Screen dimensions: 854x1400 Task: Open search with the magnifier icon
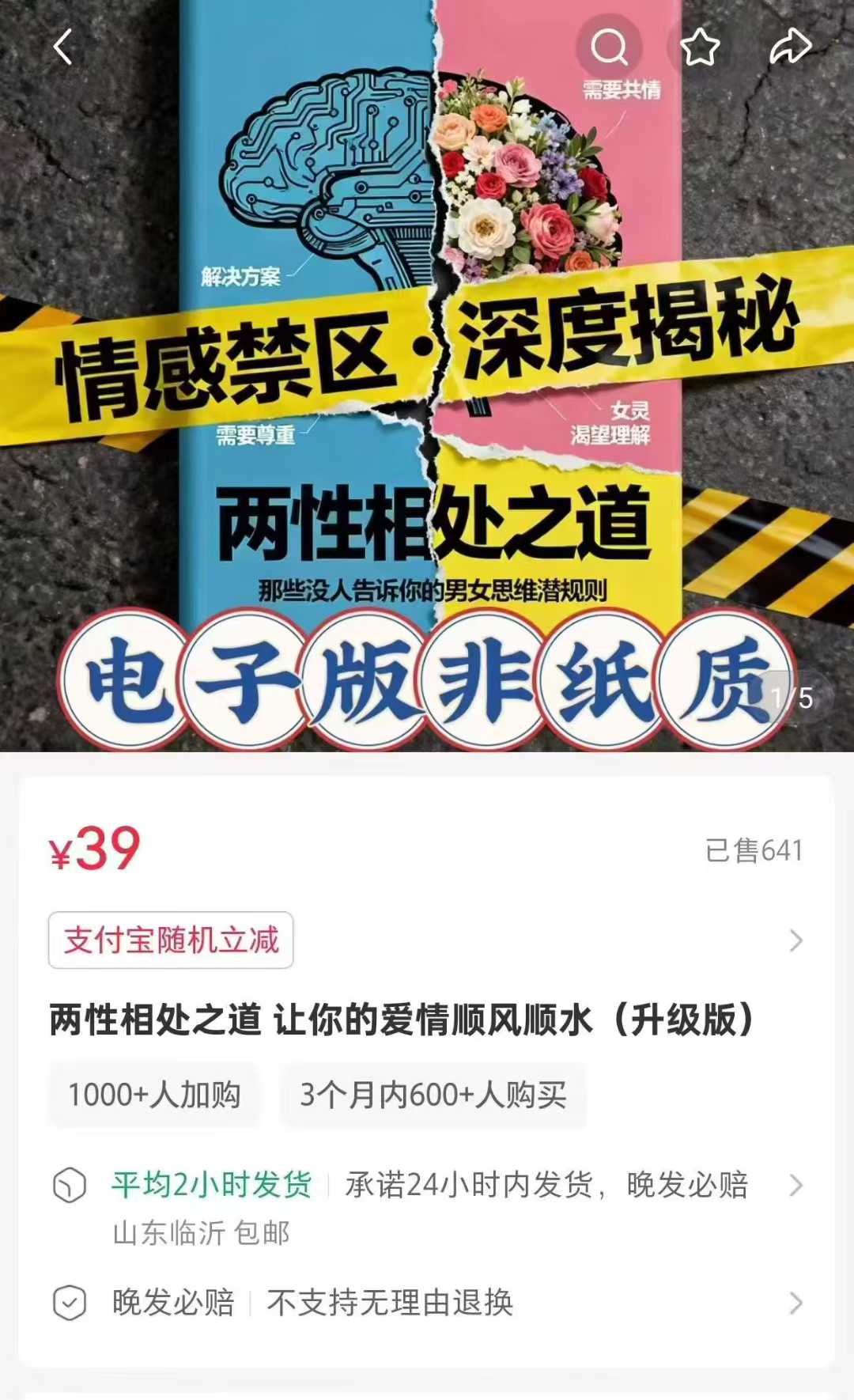click(x=608, y=47)
